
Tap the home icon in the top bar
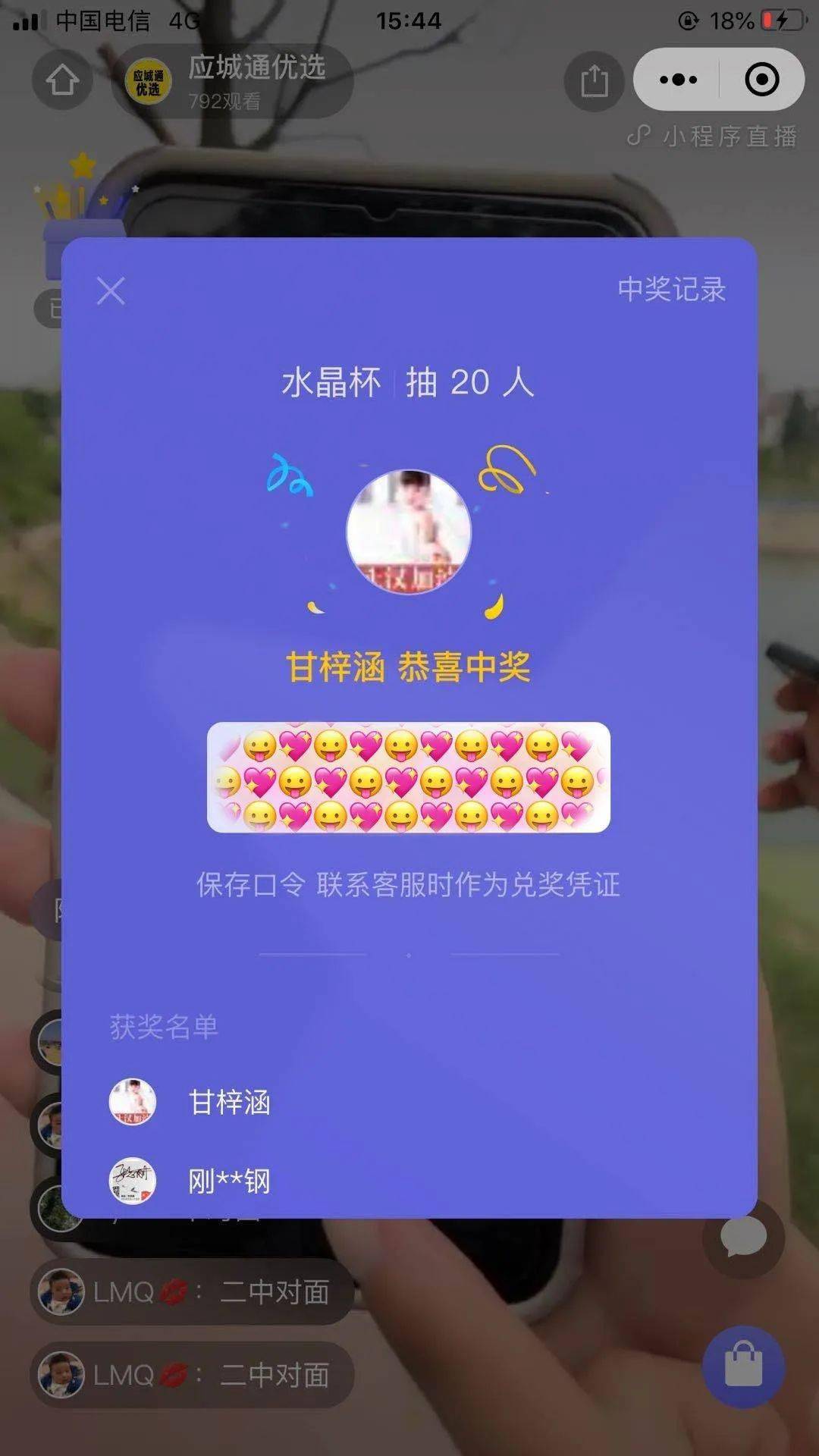click(x=62, y=80)
